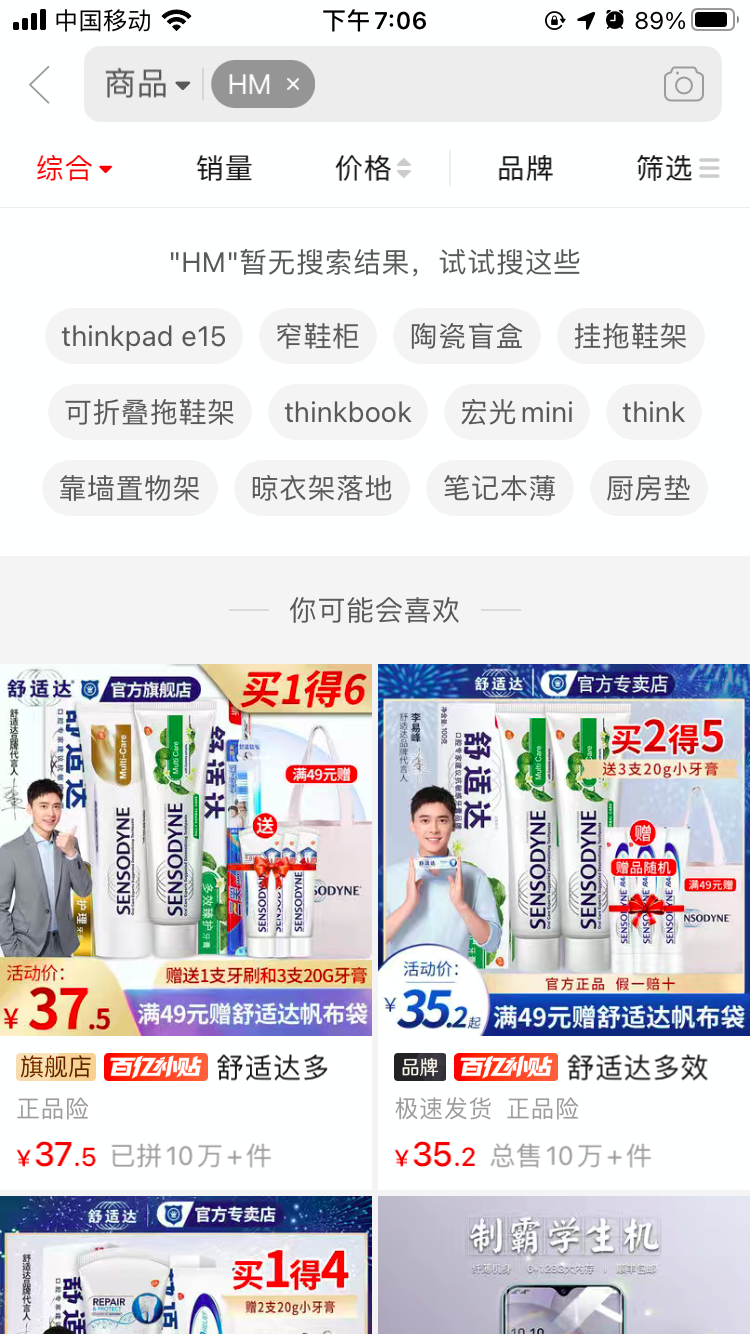750x1334 pixels.
Task: Choose the 挂拖鞋架 suggestion
Action: point(630,336)
